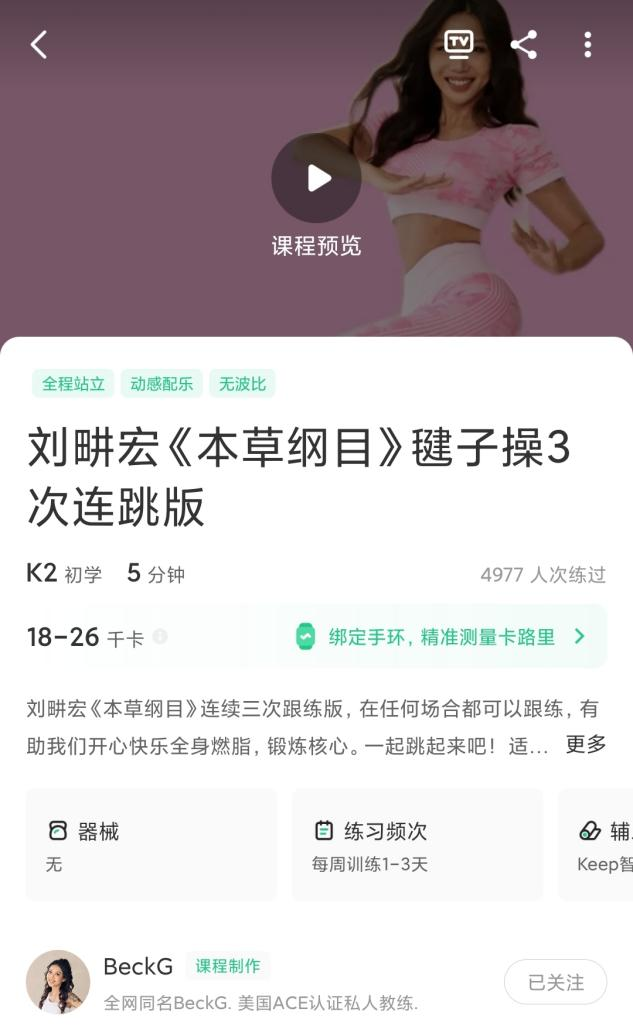Tap the calorie info icon

click(x=160, y=636)
